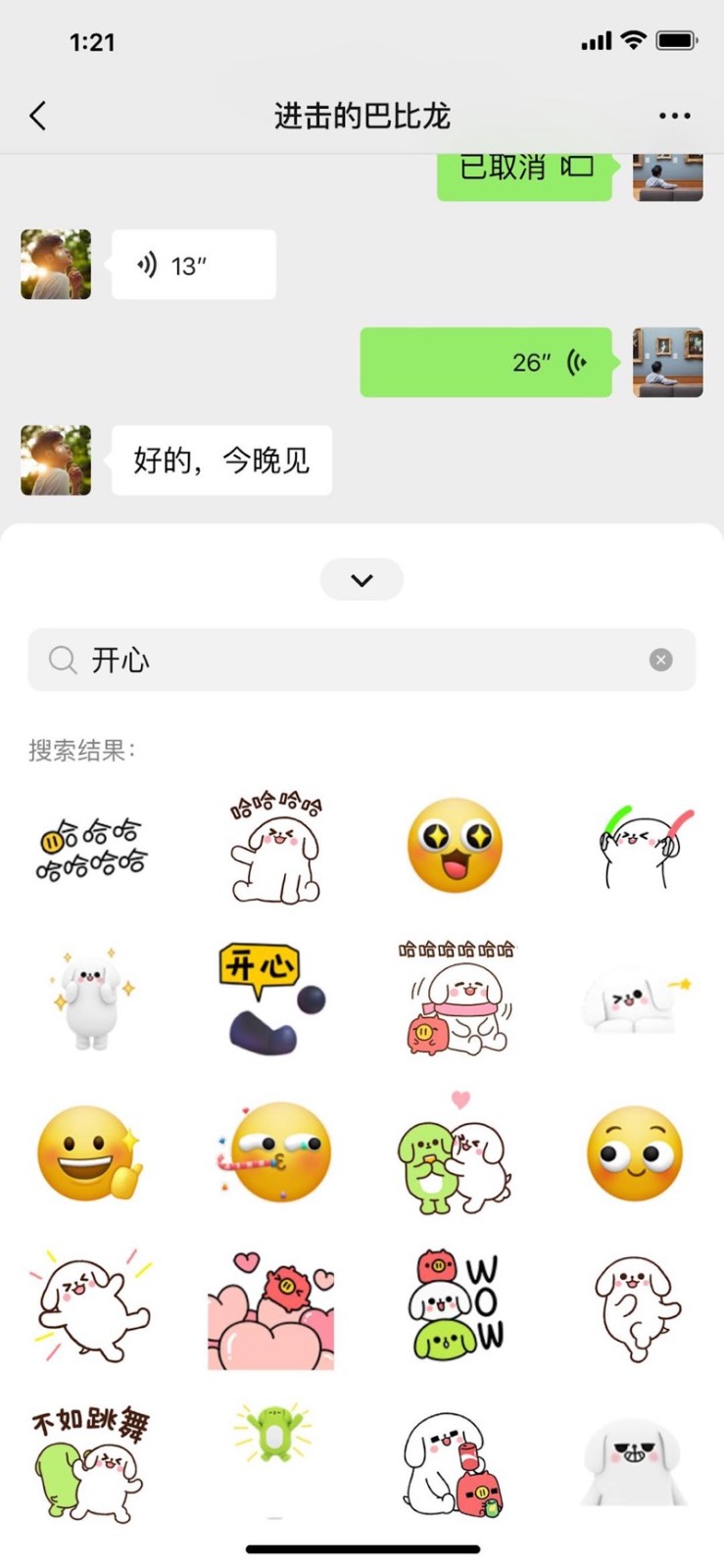Choose the party-blower emoji sticker
724x1568 pixels.
pos(273,1152)
